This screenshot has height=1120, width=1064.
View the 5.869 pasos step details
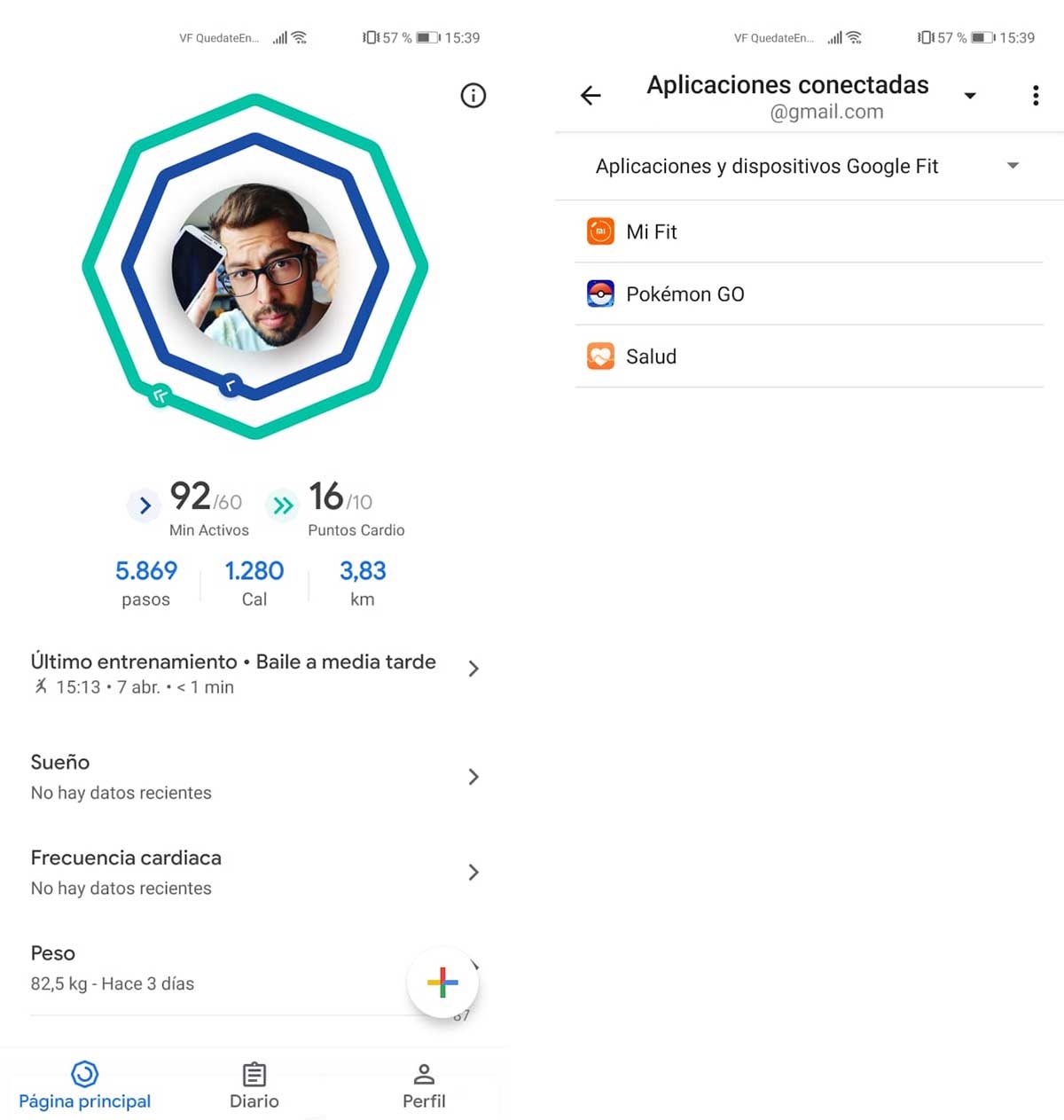click(x=146, y=582)
